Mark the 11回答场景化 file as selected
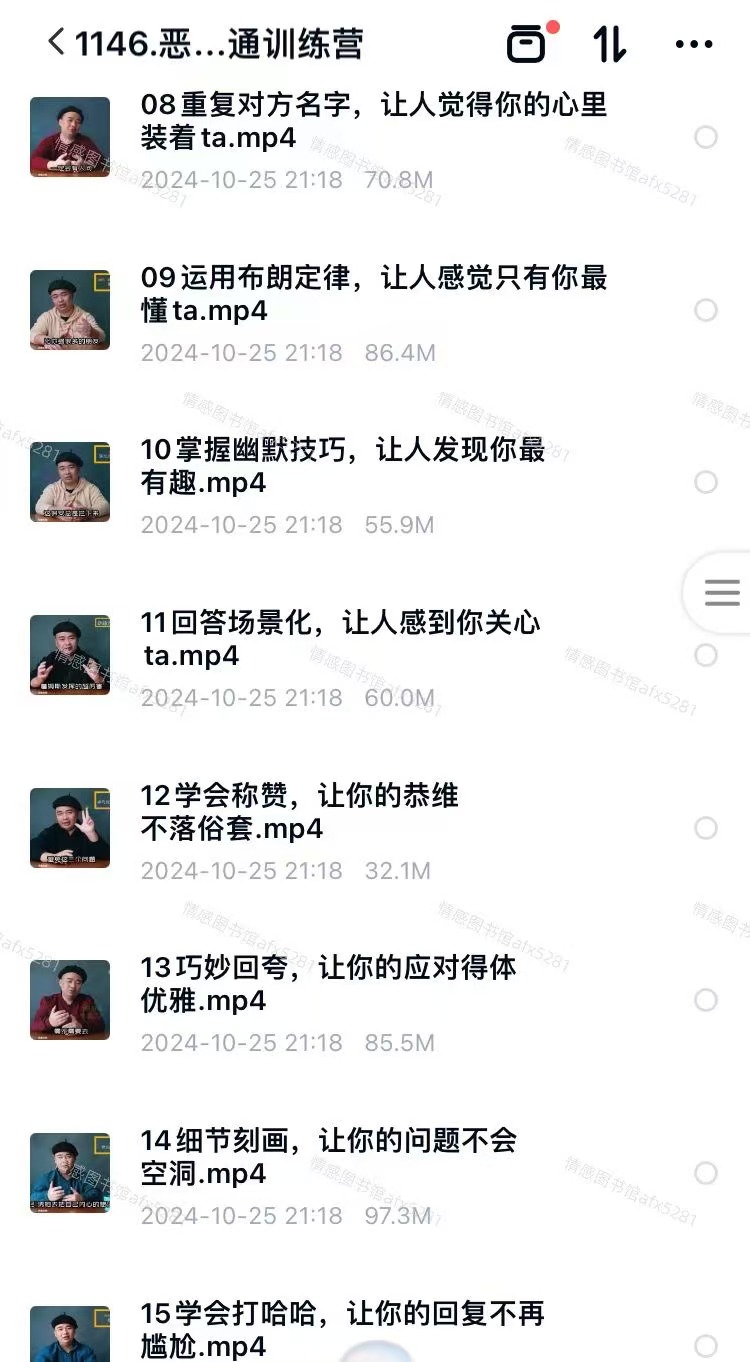The height and width of the screenshot is (1362, 750). [706, 655]
